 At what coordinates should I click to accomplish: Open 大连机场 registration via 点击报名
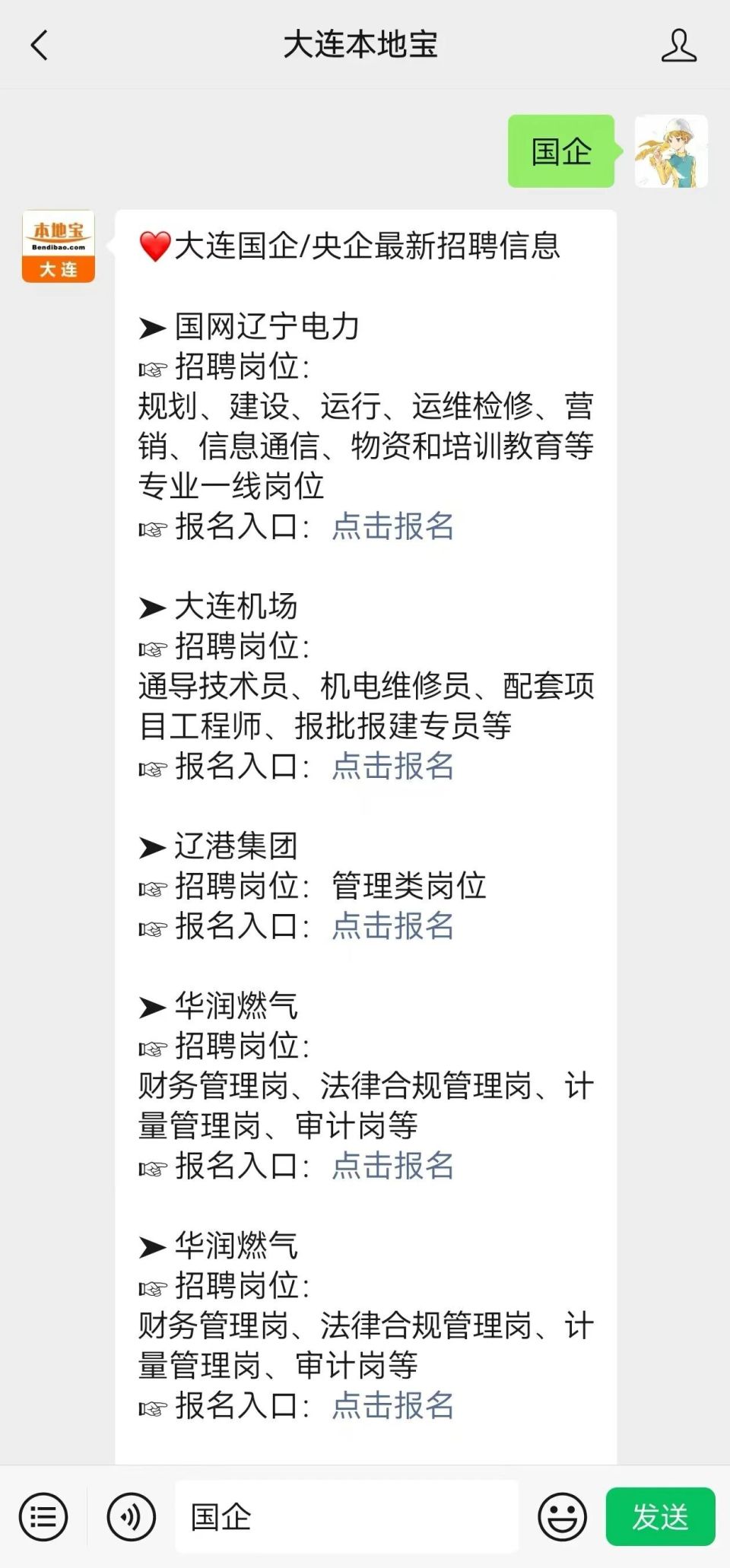[392, 768]
